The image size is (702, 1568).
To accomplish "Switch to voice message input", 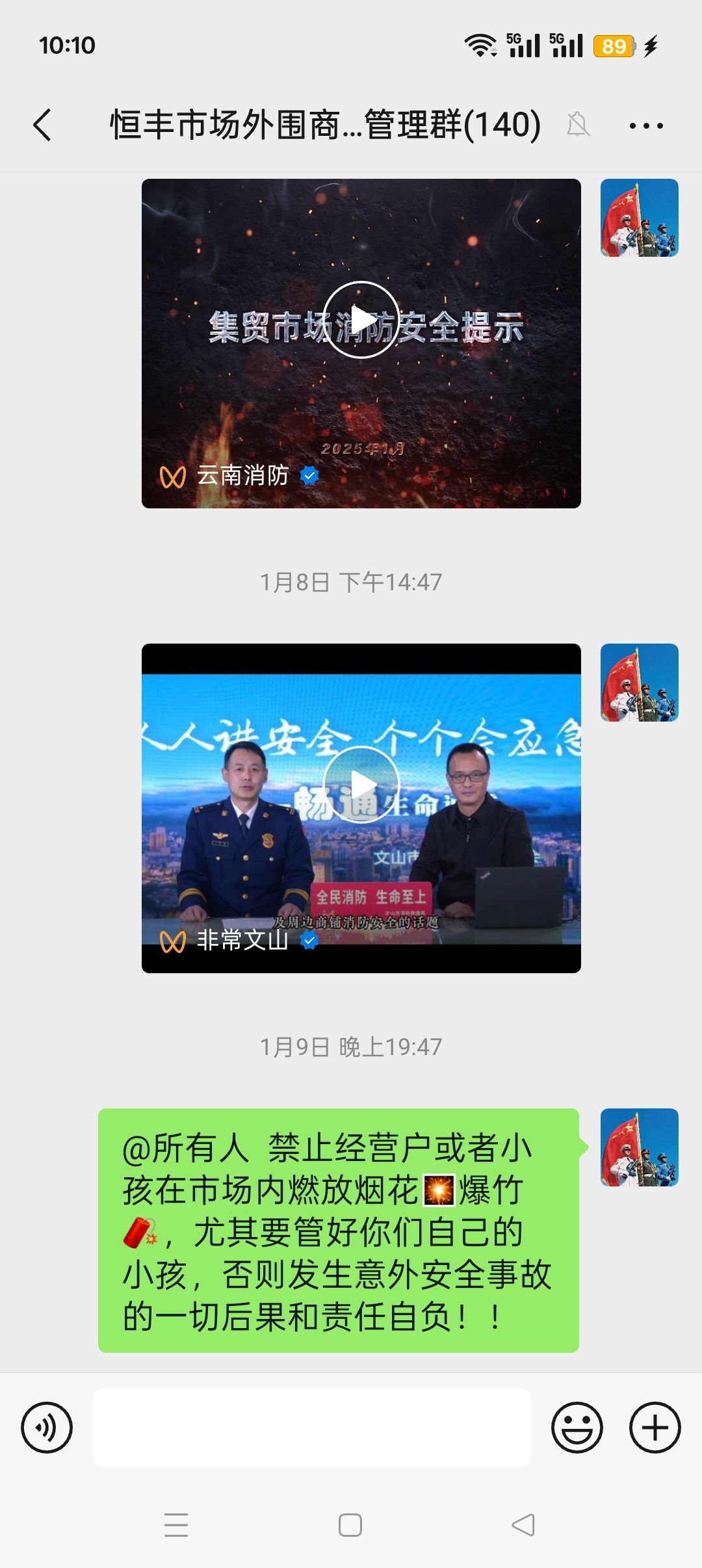I will tap(47, 1428).
